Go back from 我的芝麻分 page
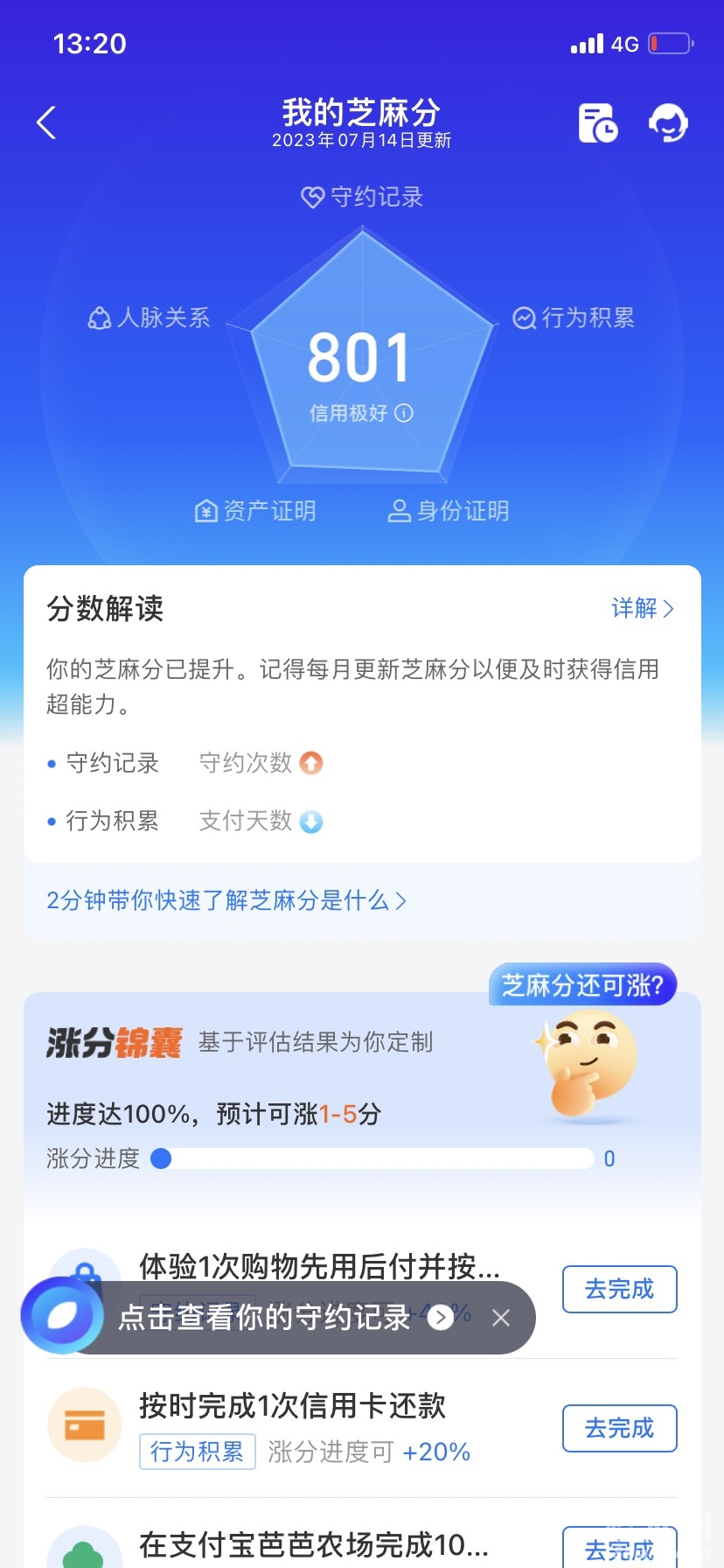 click(47, 122)
